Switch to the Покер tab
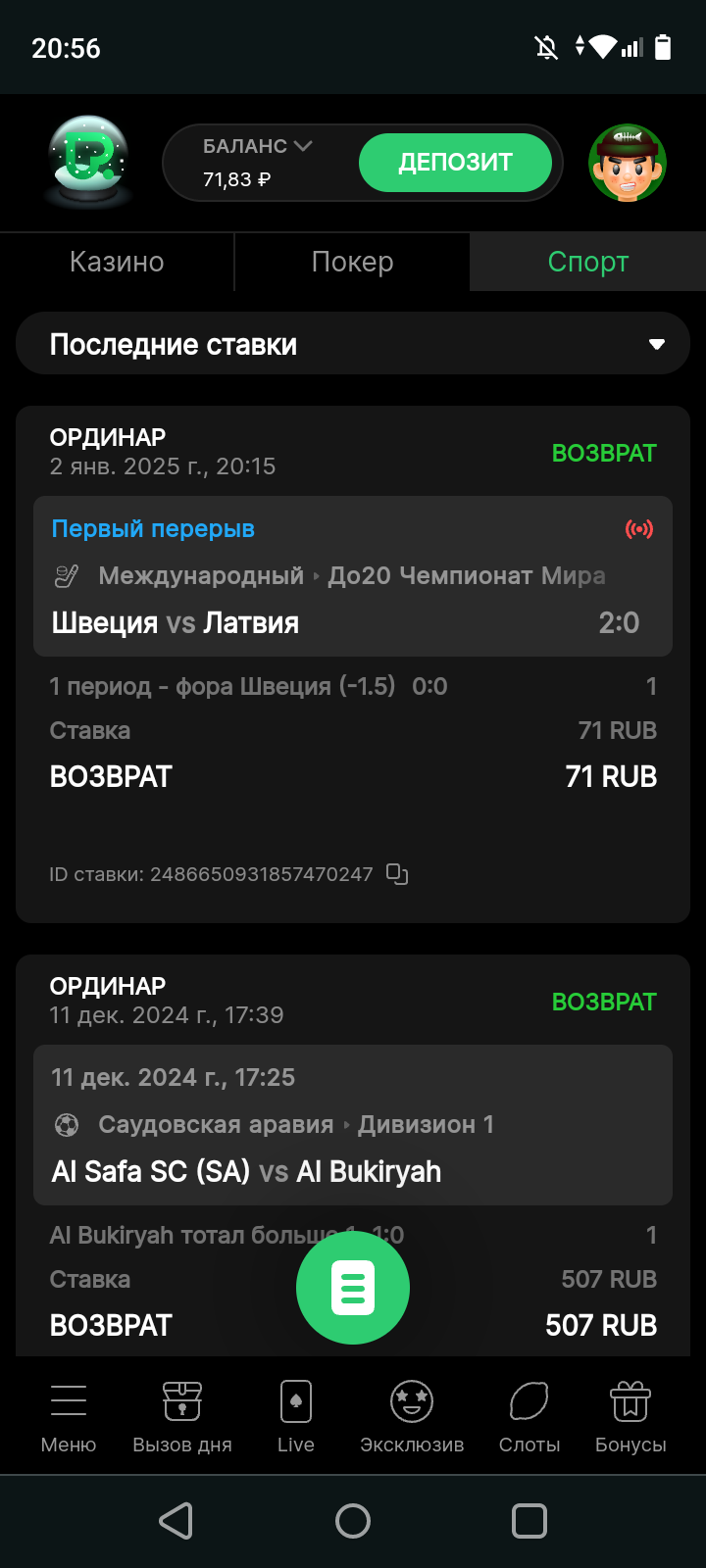The image size is (706, 1568). pyautogui.click(x=352, y=262)
